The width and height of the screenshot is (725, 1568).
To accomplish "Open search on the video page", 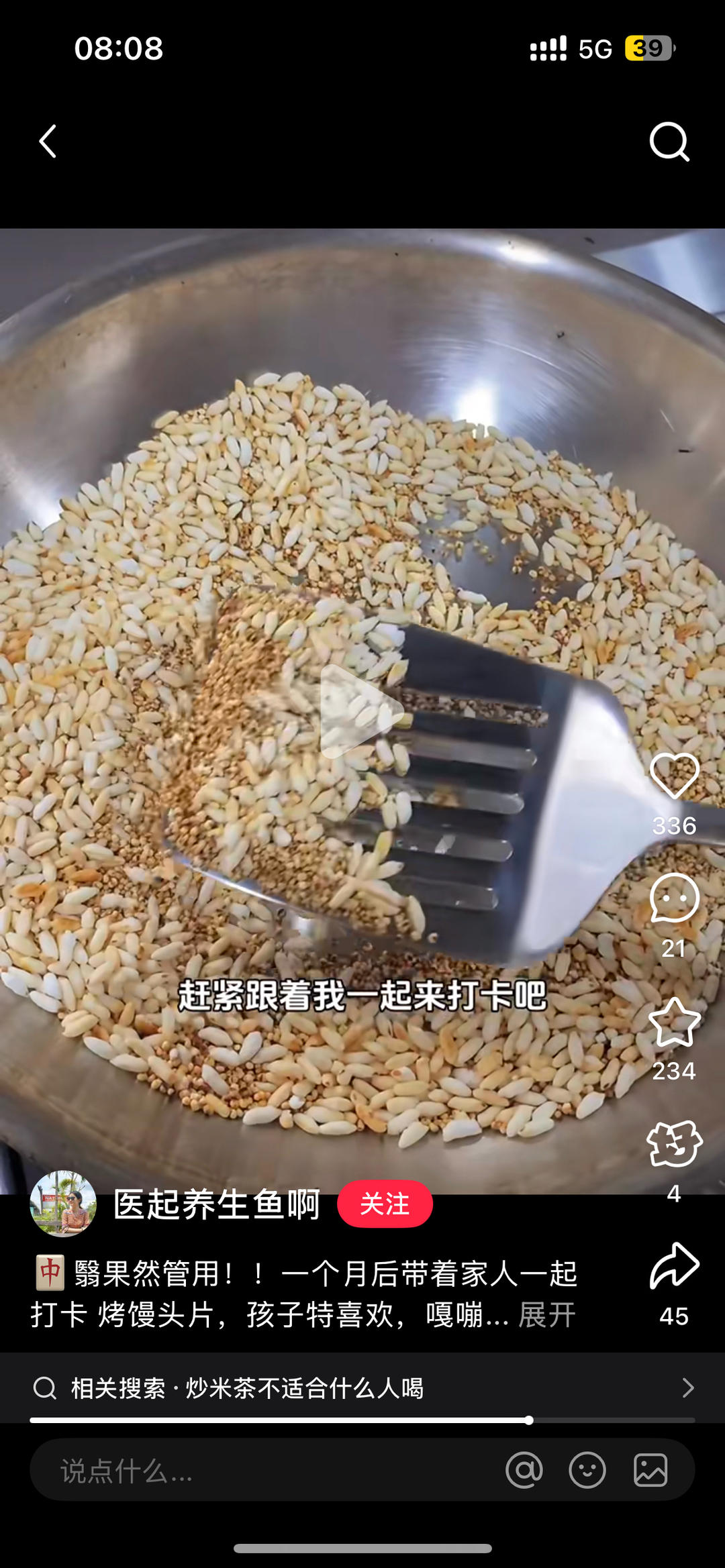I will point(669,140).
